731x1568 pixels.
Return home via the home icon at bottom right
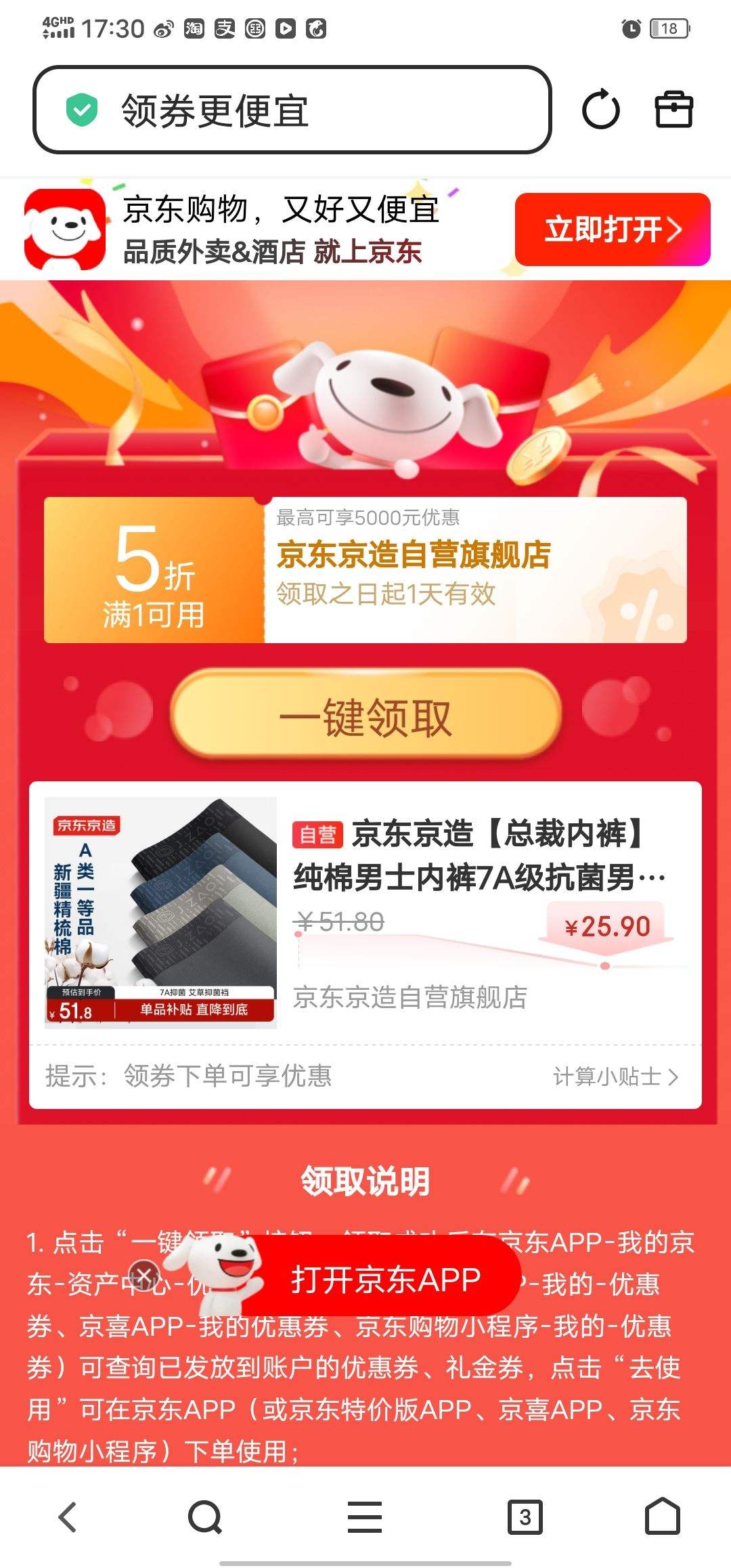point(667,1517)
